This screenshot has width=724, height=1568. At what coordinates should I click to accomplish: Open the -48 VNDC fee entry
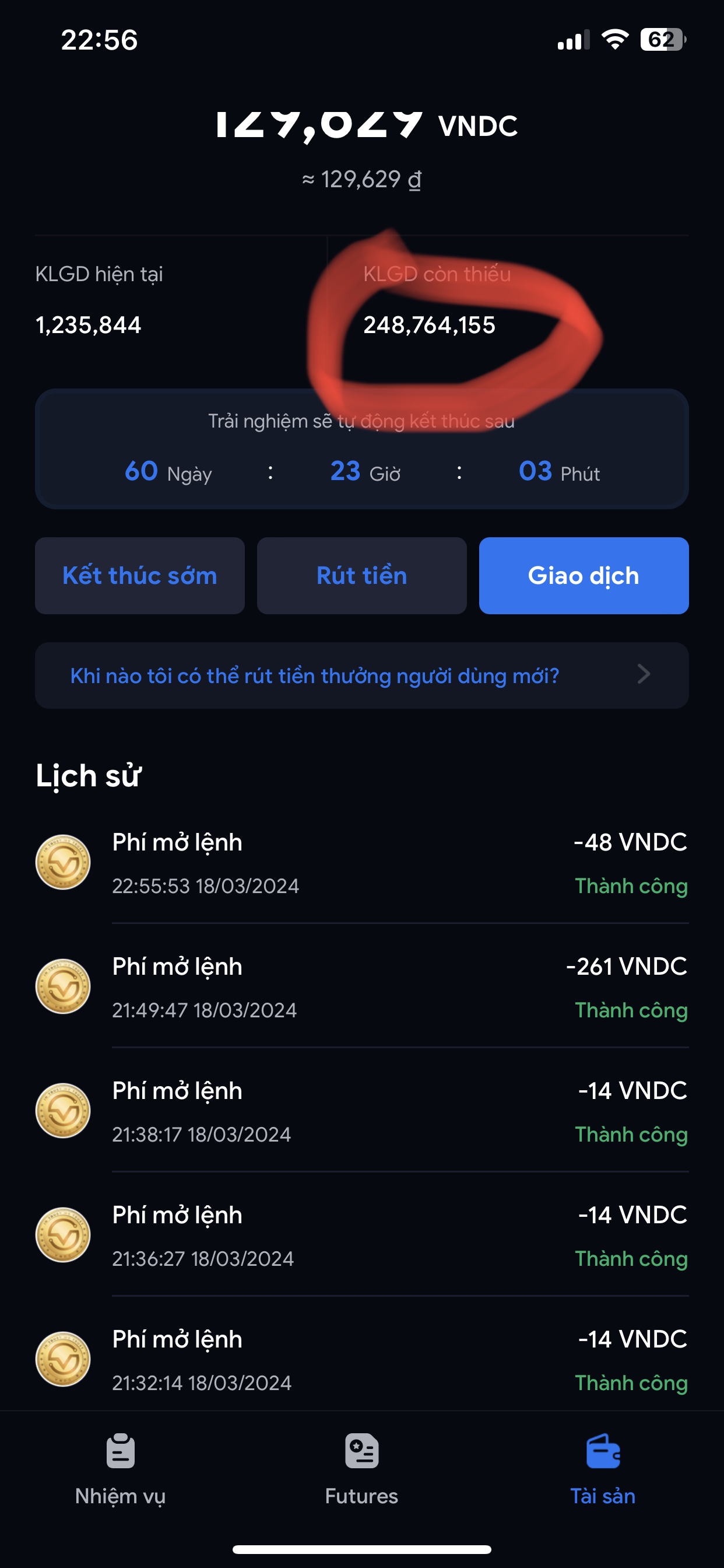361,863
